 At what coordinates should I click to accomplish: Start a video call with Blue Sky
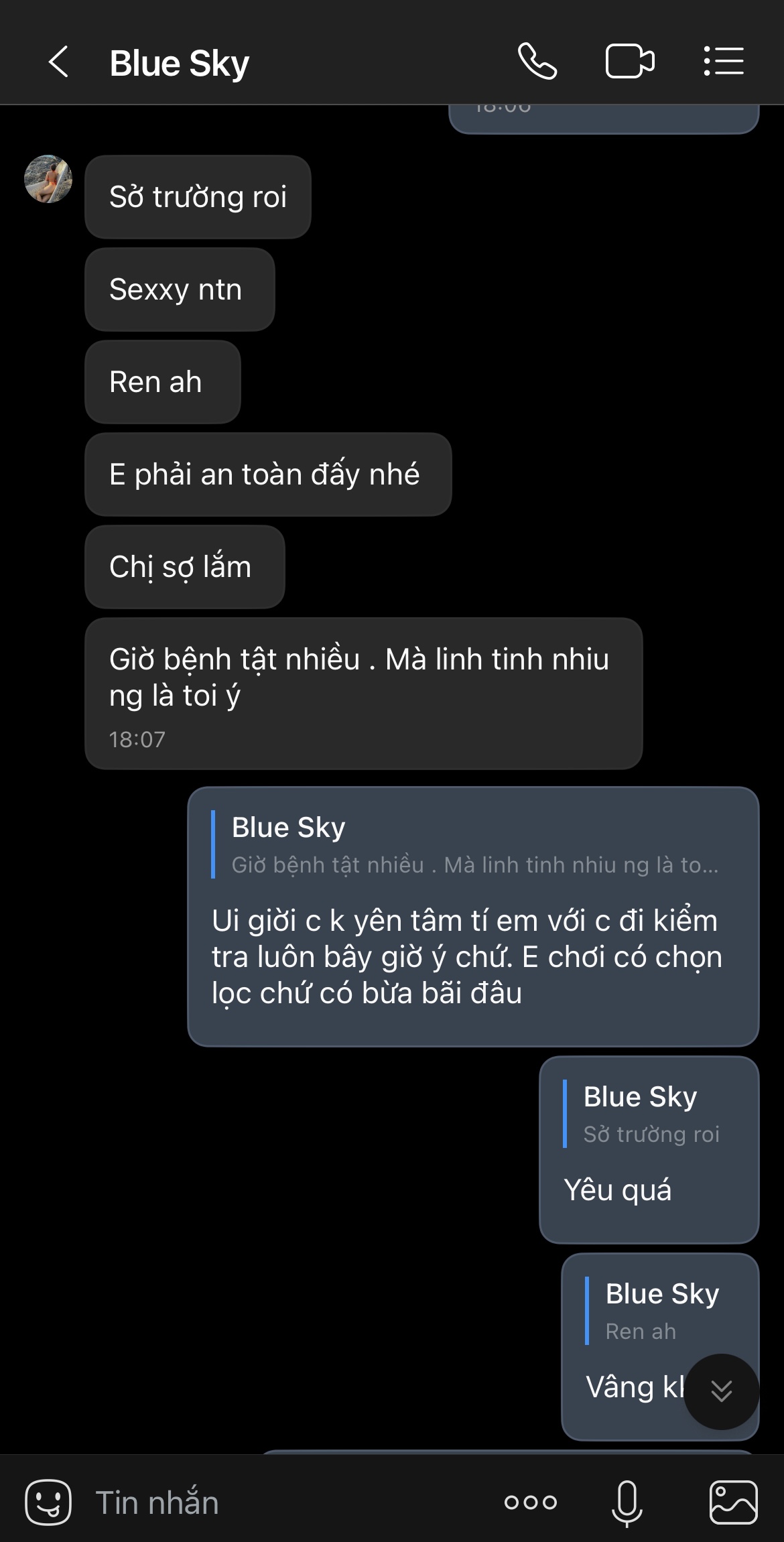(629, 62)
